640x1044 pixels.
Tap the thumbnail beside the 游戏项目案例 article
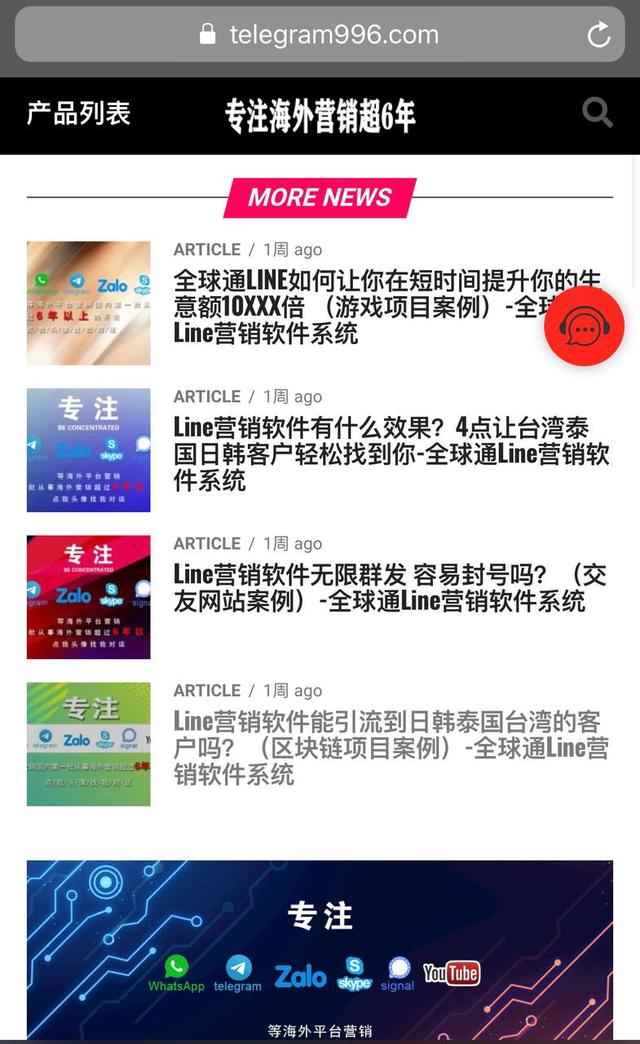coord(89,303)
